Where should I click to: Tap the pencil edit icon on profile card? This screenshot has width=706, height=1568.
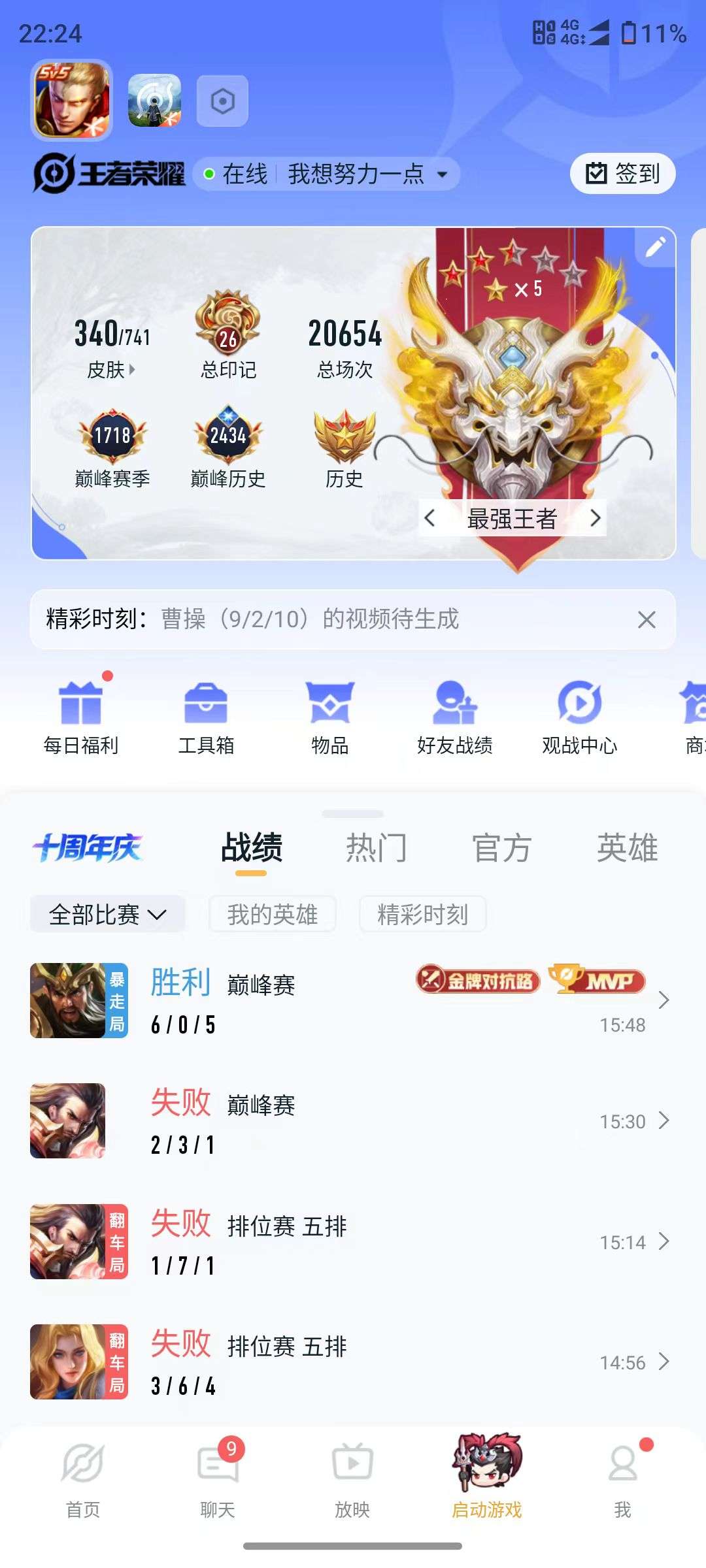pos(656,247)
